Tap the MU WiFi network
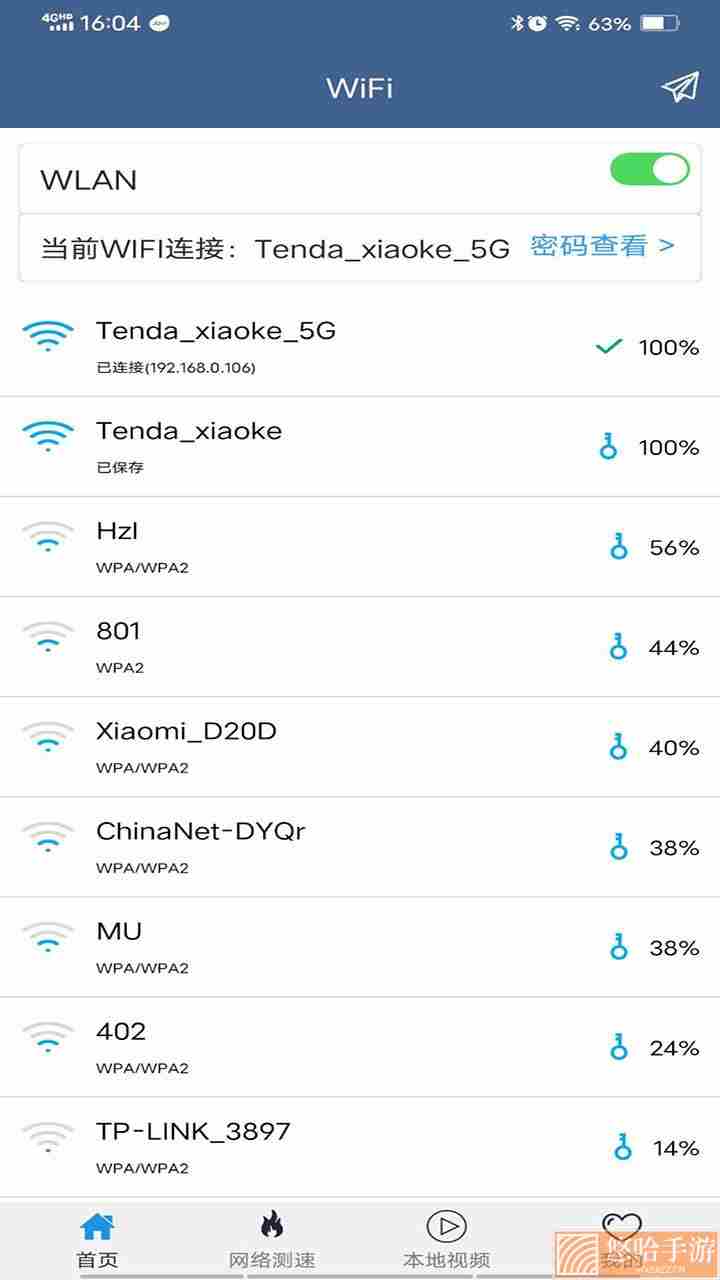The height and width of the screenshot is (1280, 720). click(360, 947)
